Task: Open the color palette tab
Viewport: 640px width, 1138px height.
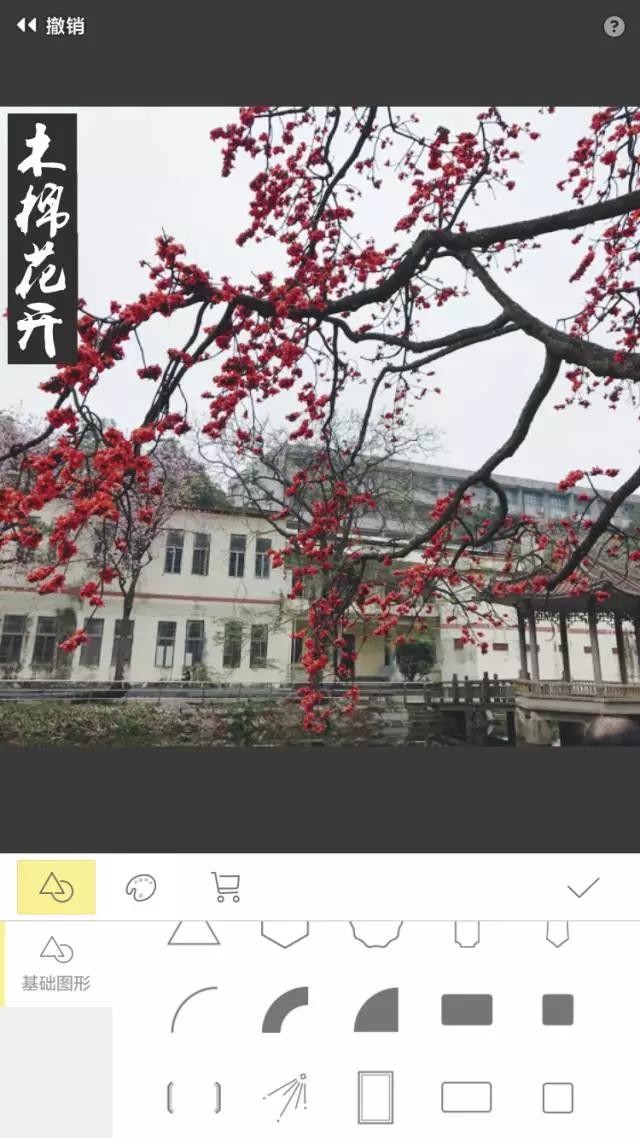Action: pyautogui.click(x=141, y=887)
